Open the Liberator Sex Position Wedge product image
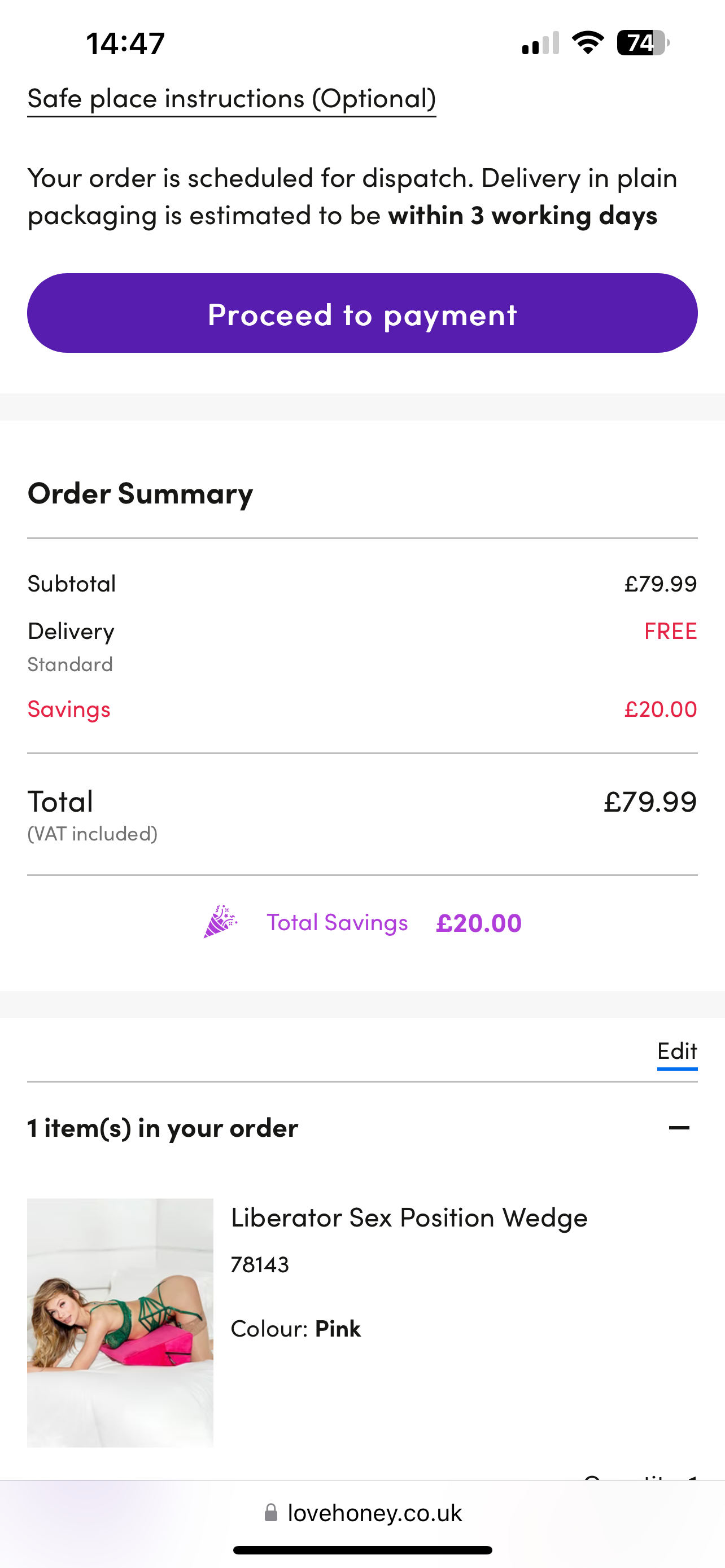Screen dimensions: 725x1568 coord(120,1322)
